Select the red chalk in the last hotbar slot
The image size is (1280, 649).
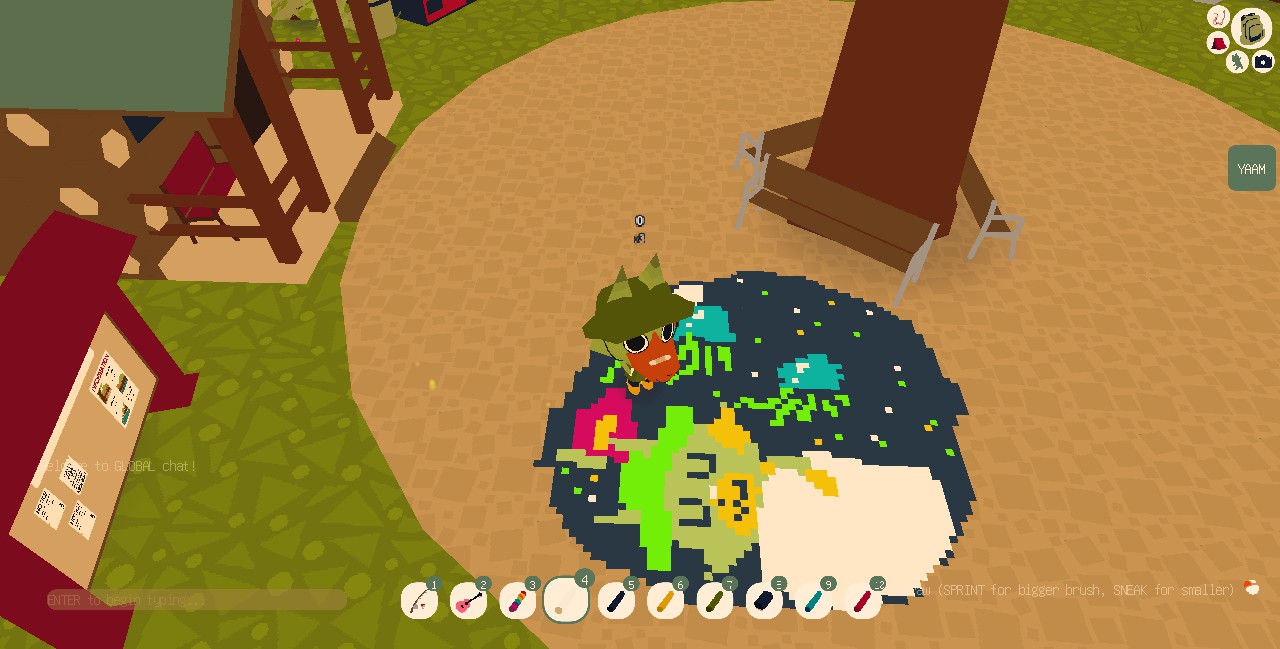point(863,601)
